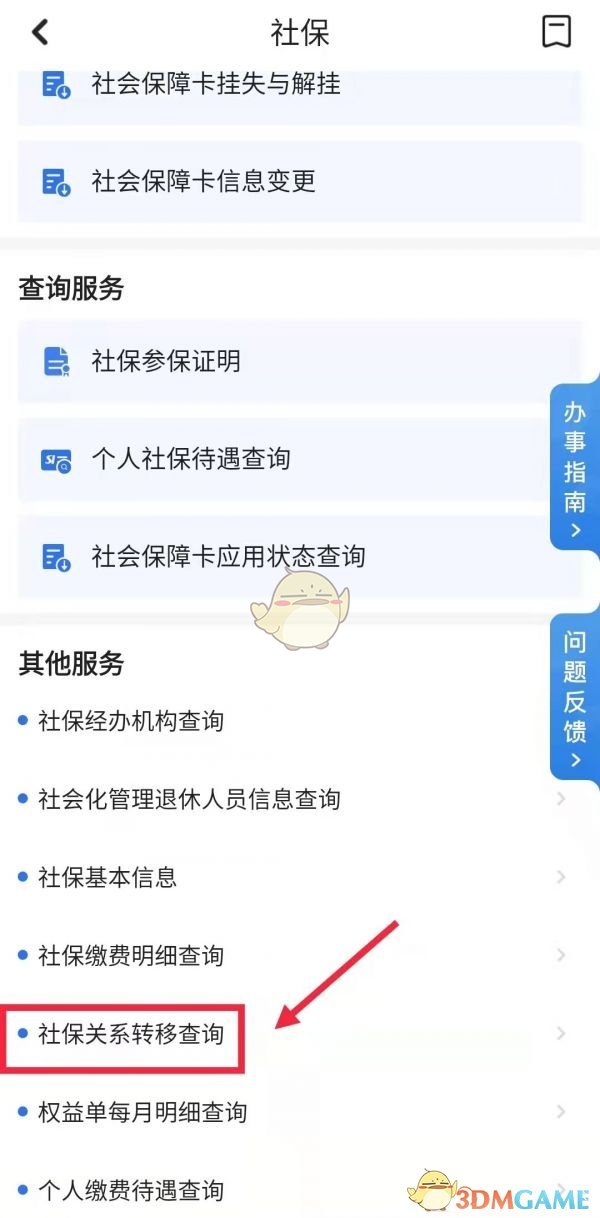Select 个人社保待遇查询

(x=300, y=459)
